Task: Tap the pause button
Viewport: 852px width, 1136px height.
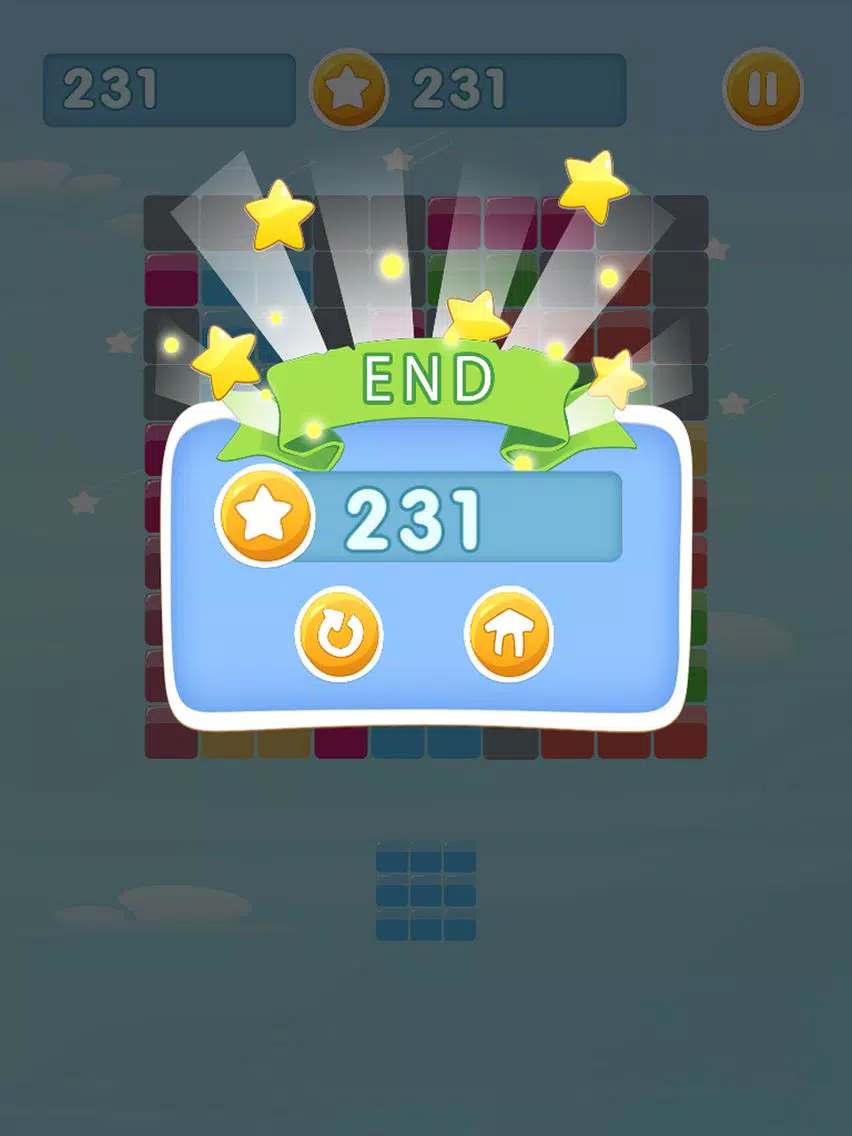Action: click(762, 89)
